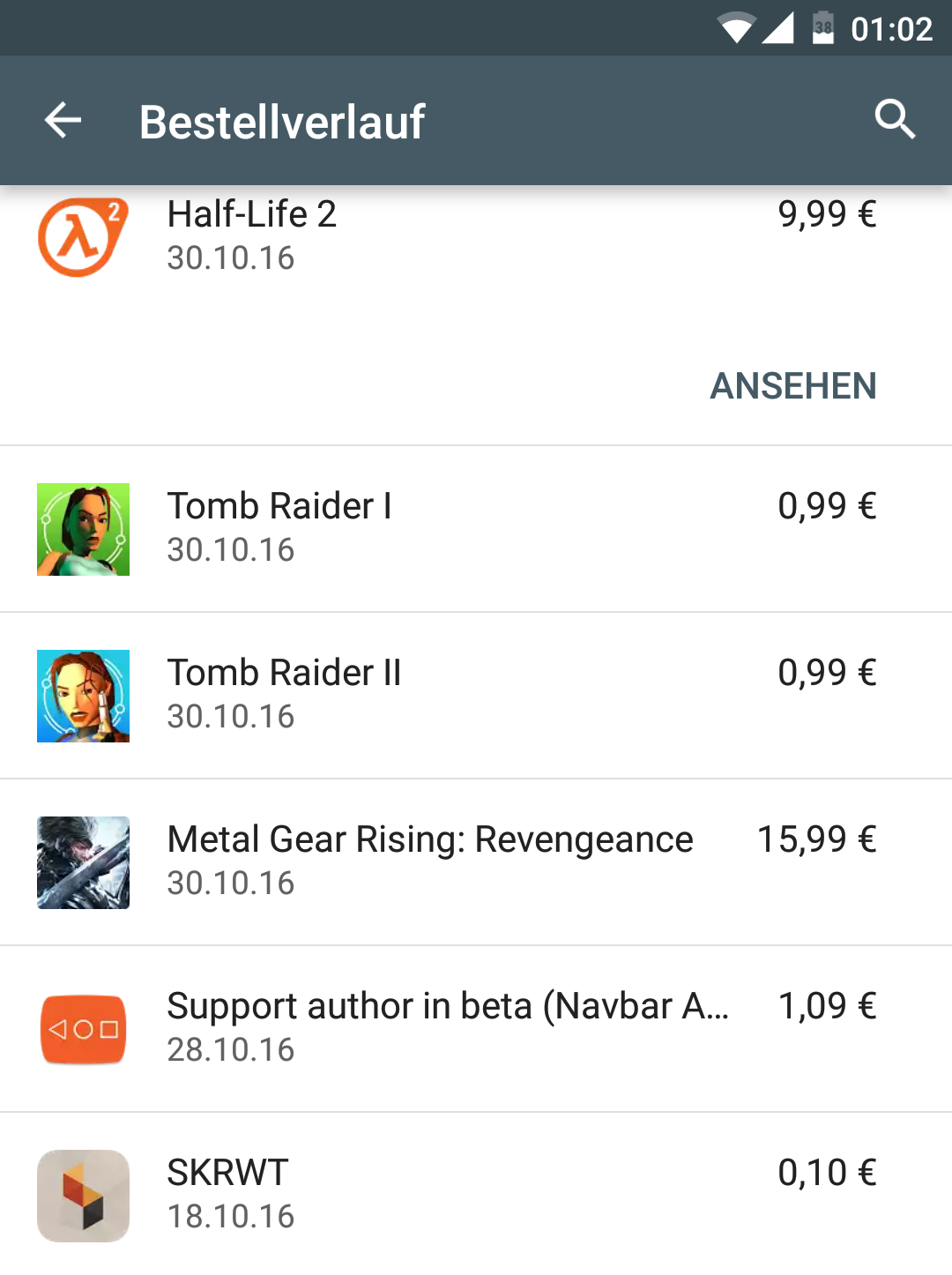Go back from Bestellverlauf
Viewport: 952px width, 1275px height.
coord(63,121)
